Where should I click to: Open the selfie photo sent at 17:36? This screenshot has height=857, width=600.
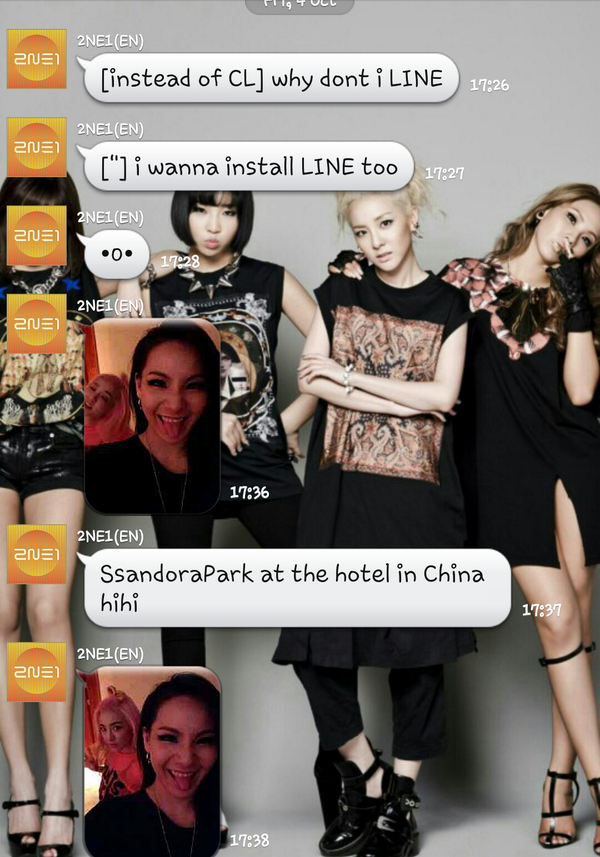(152, 415)
